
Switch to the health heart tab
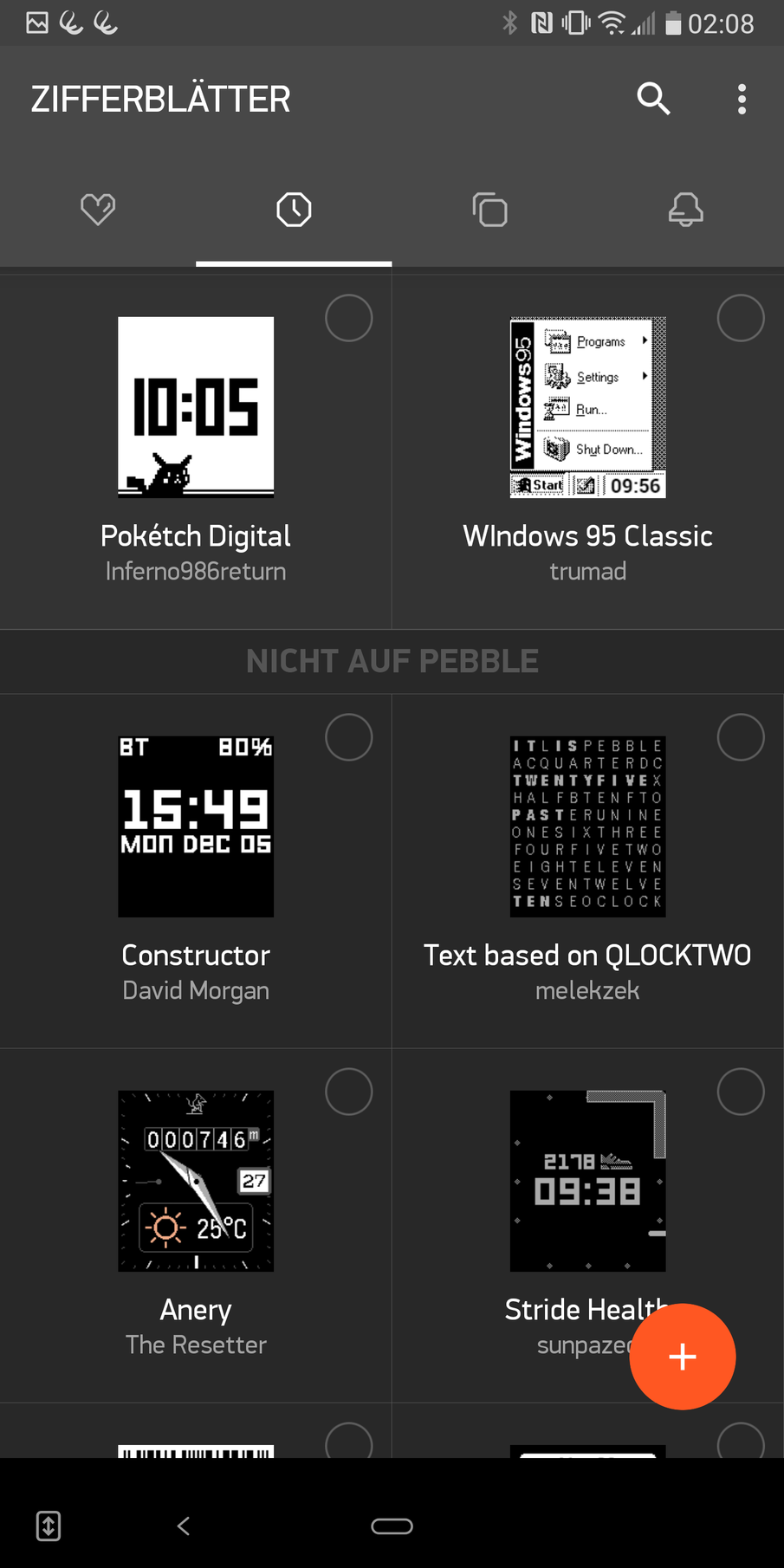pyautogui.click(x=98, y=210)
